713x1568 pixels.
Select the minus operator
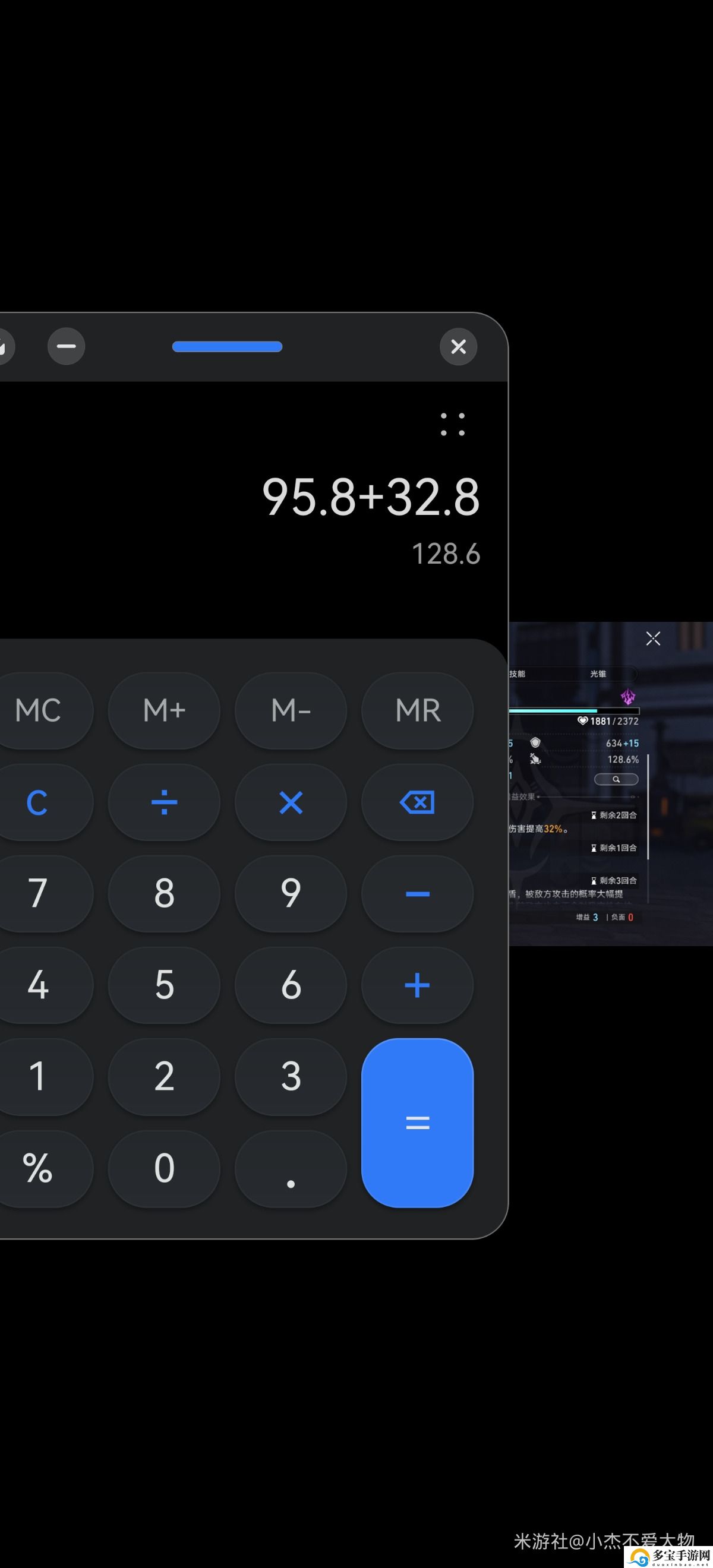pos(417,893)
